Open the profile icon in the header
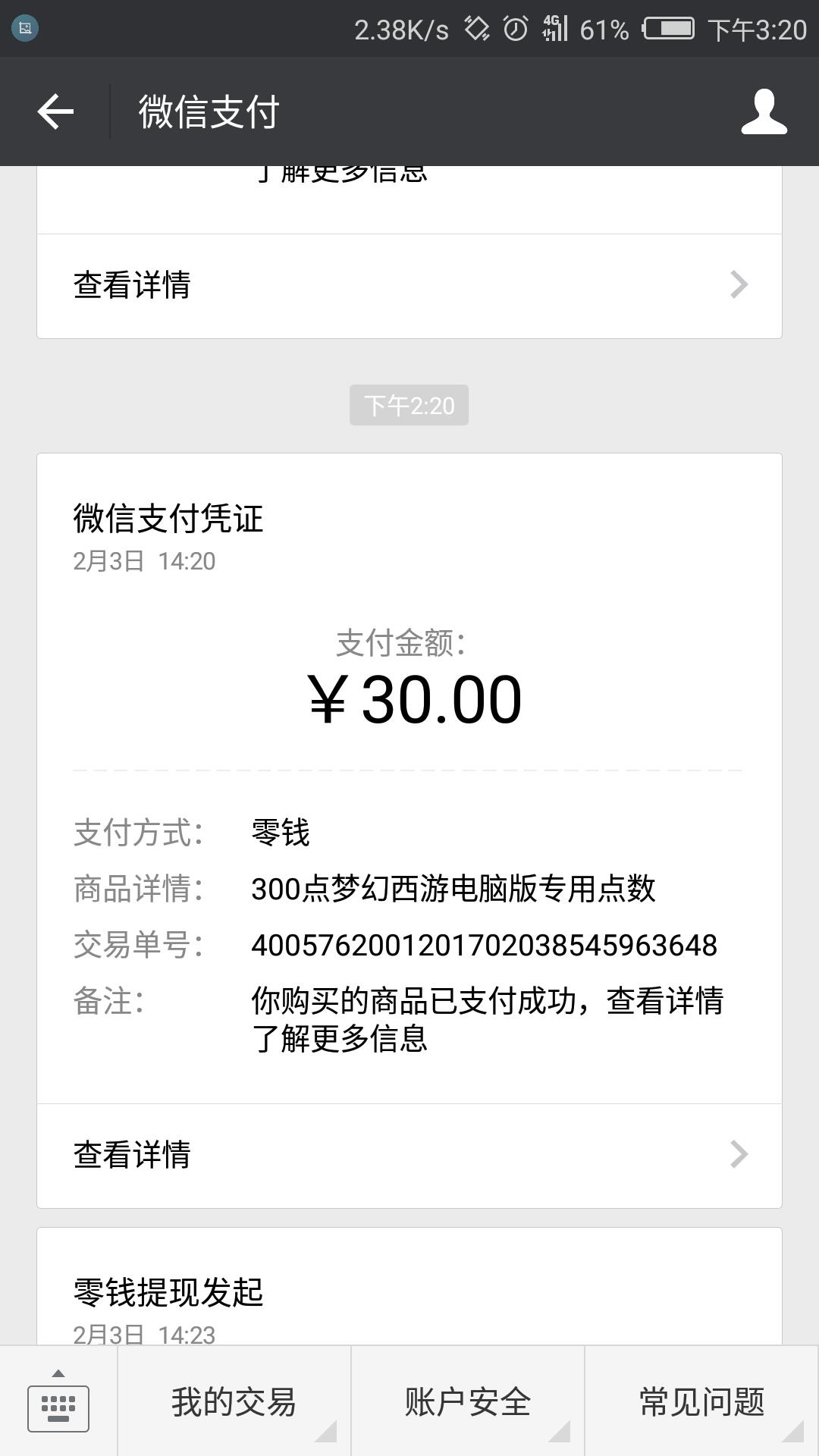Image resolution: width=819 pixels, height=1456 pixels. click(x=764, y=112)
